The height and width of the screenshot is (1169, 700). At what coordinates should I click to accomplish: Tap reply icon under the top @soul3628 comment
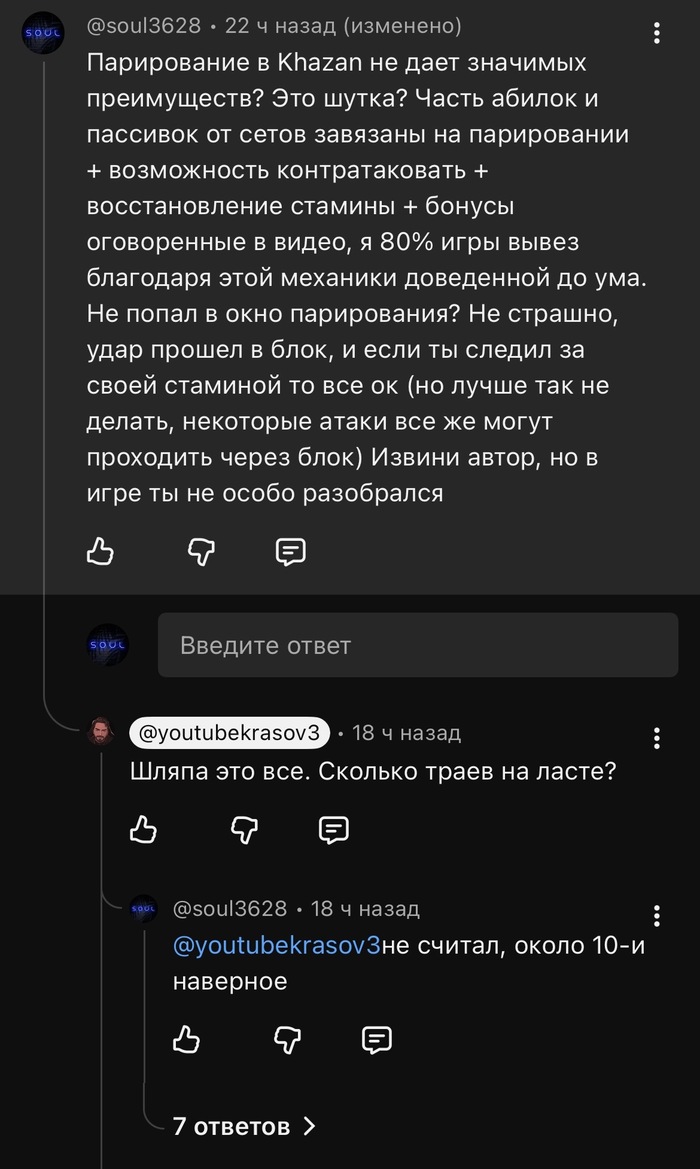[290, 551]
